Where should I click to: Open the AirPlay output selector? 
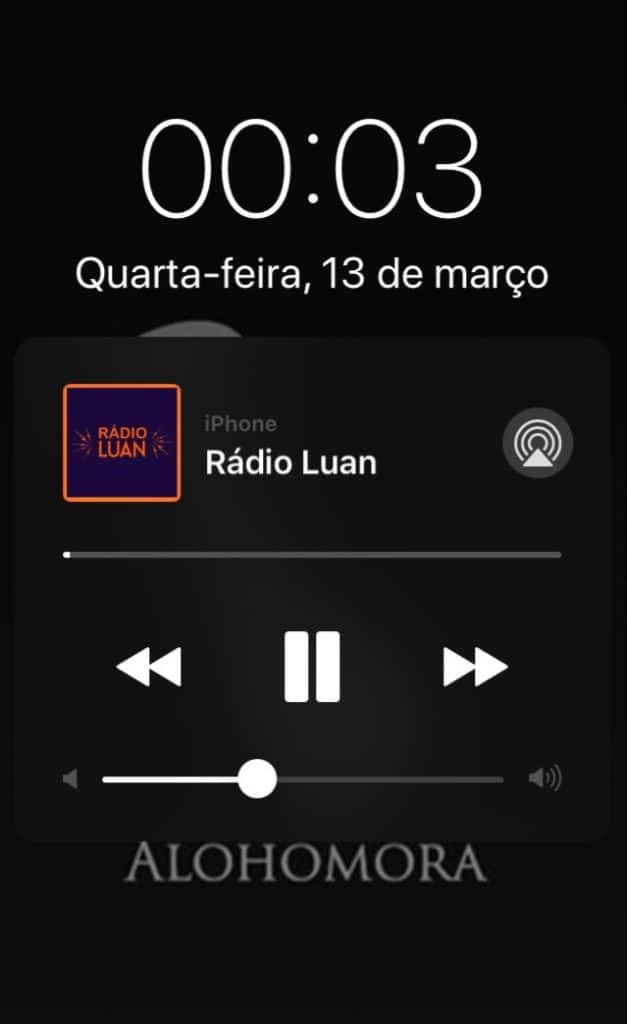click(x=538, y=443)
